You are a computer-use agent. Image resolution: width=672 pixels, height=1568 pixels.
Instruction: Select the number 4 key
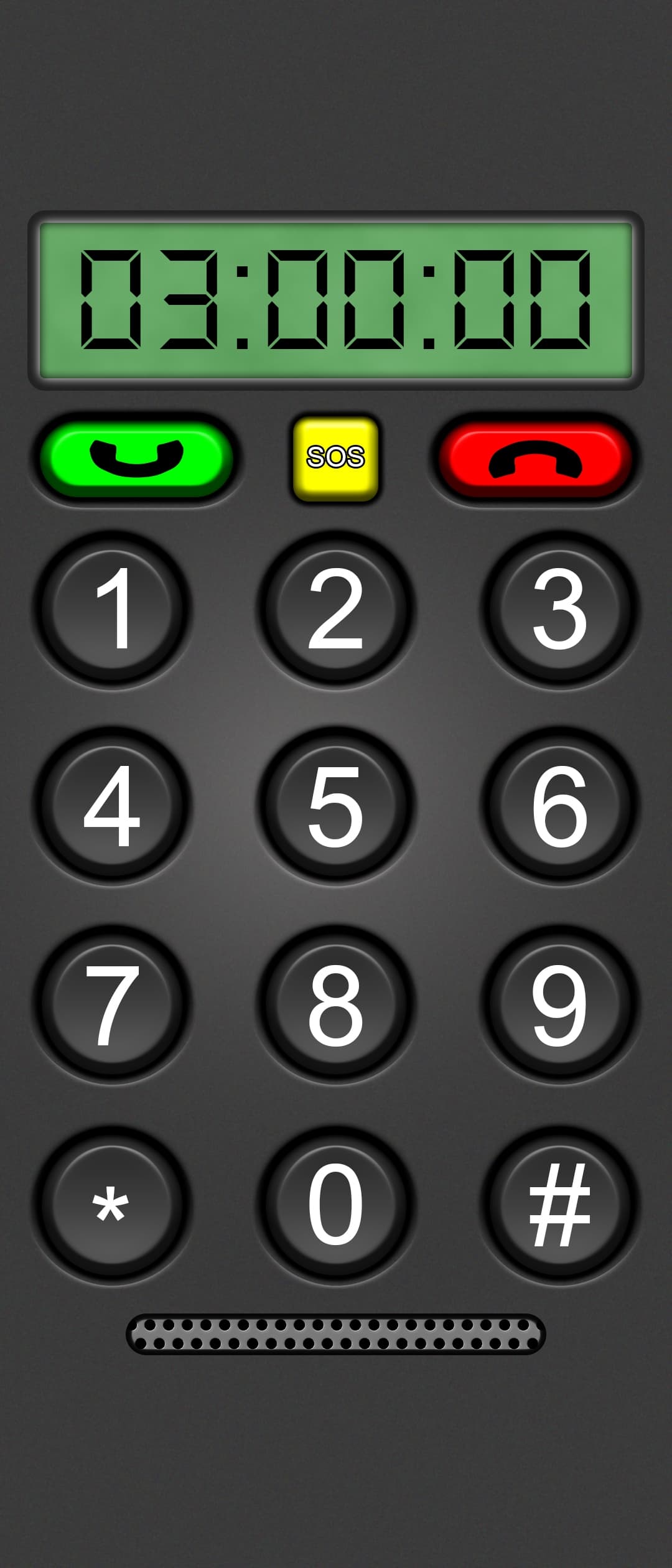(112, 805)
